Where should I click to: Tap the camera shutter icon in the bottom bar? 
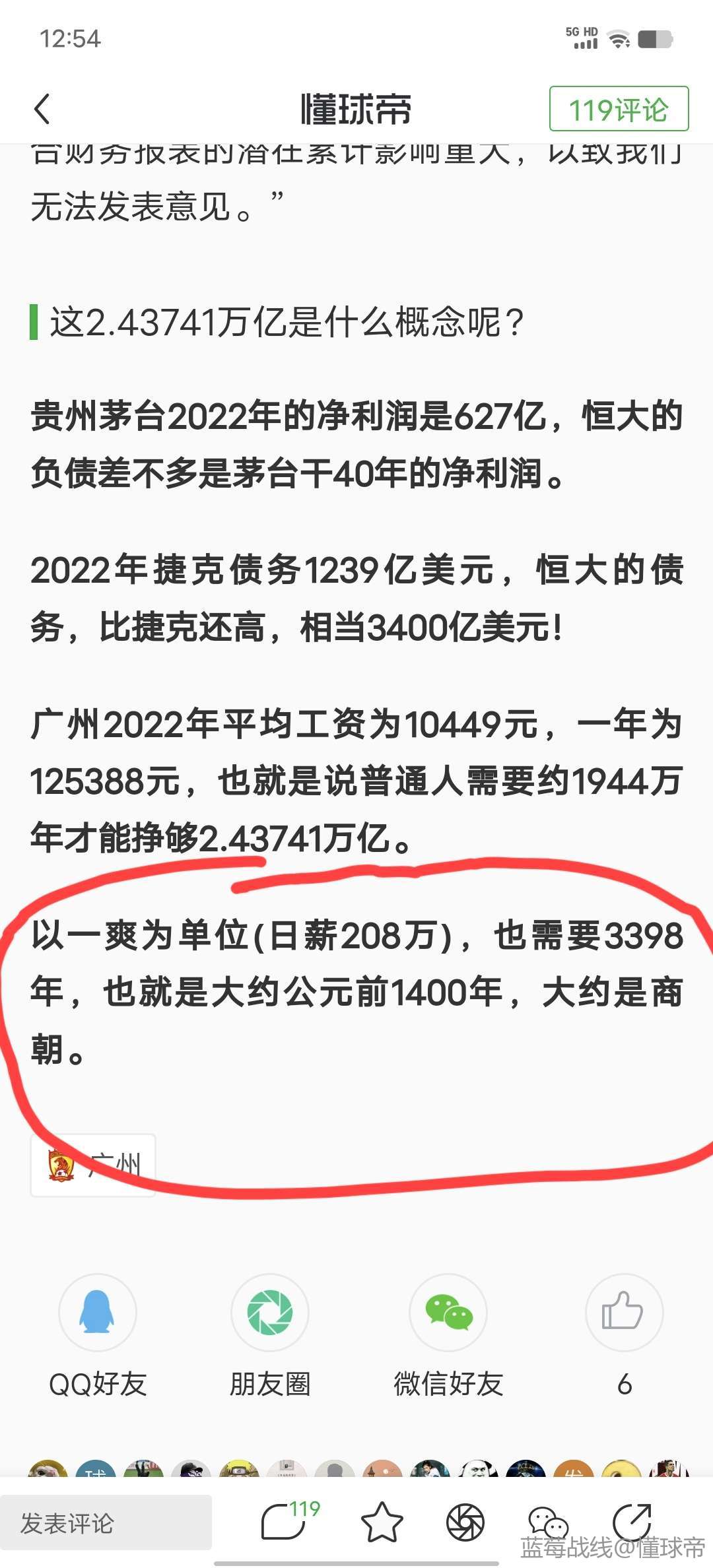click(465, 1522)
